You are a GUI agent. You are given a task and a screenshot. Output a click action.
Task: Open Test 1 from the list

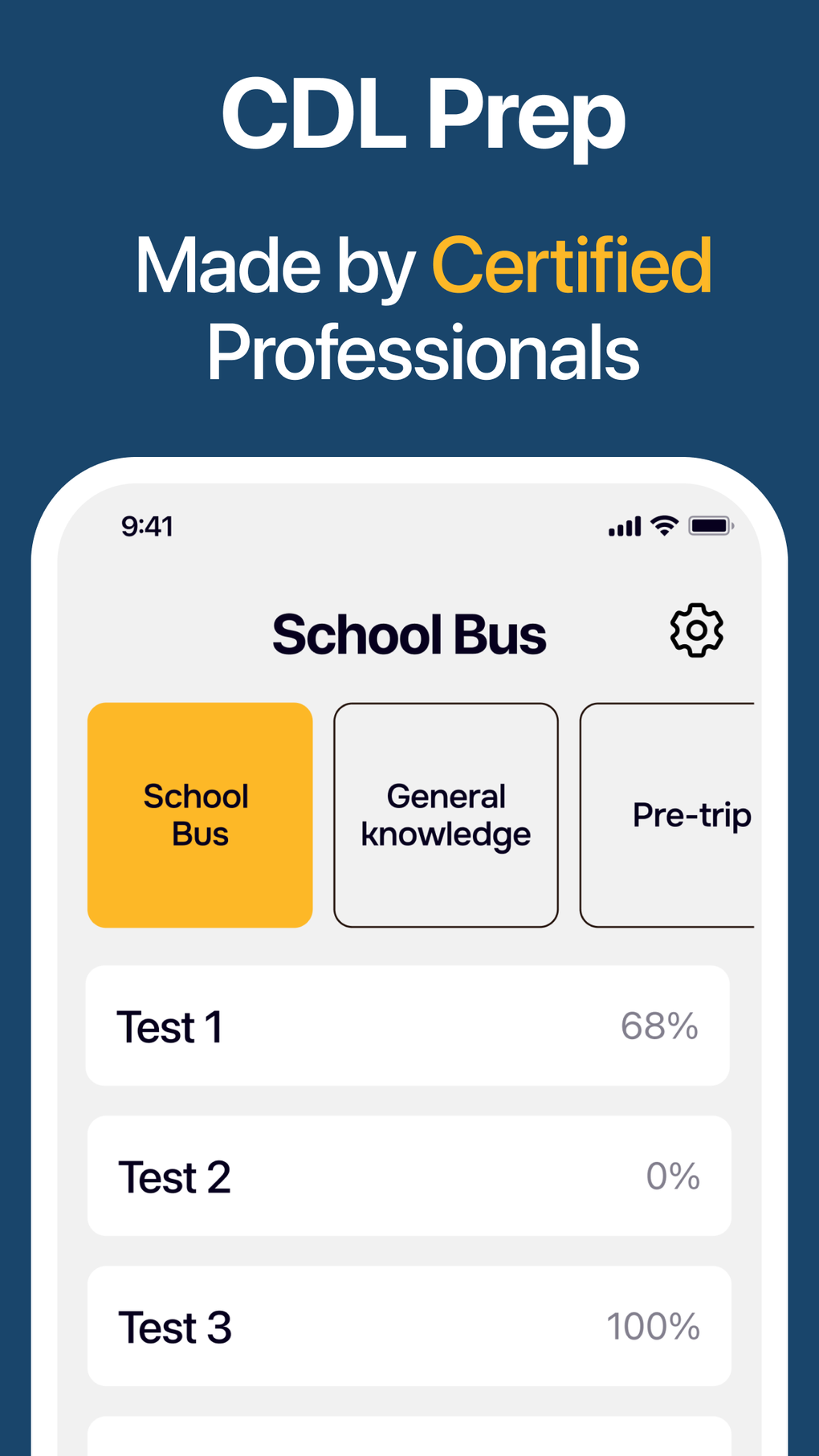pos(408,1026)
